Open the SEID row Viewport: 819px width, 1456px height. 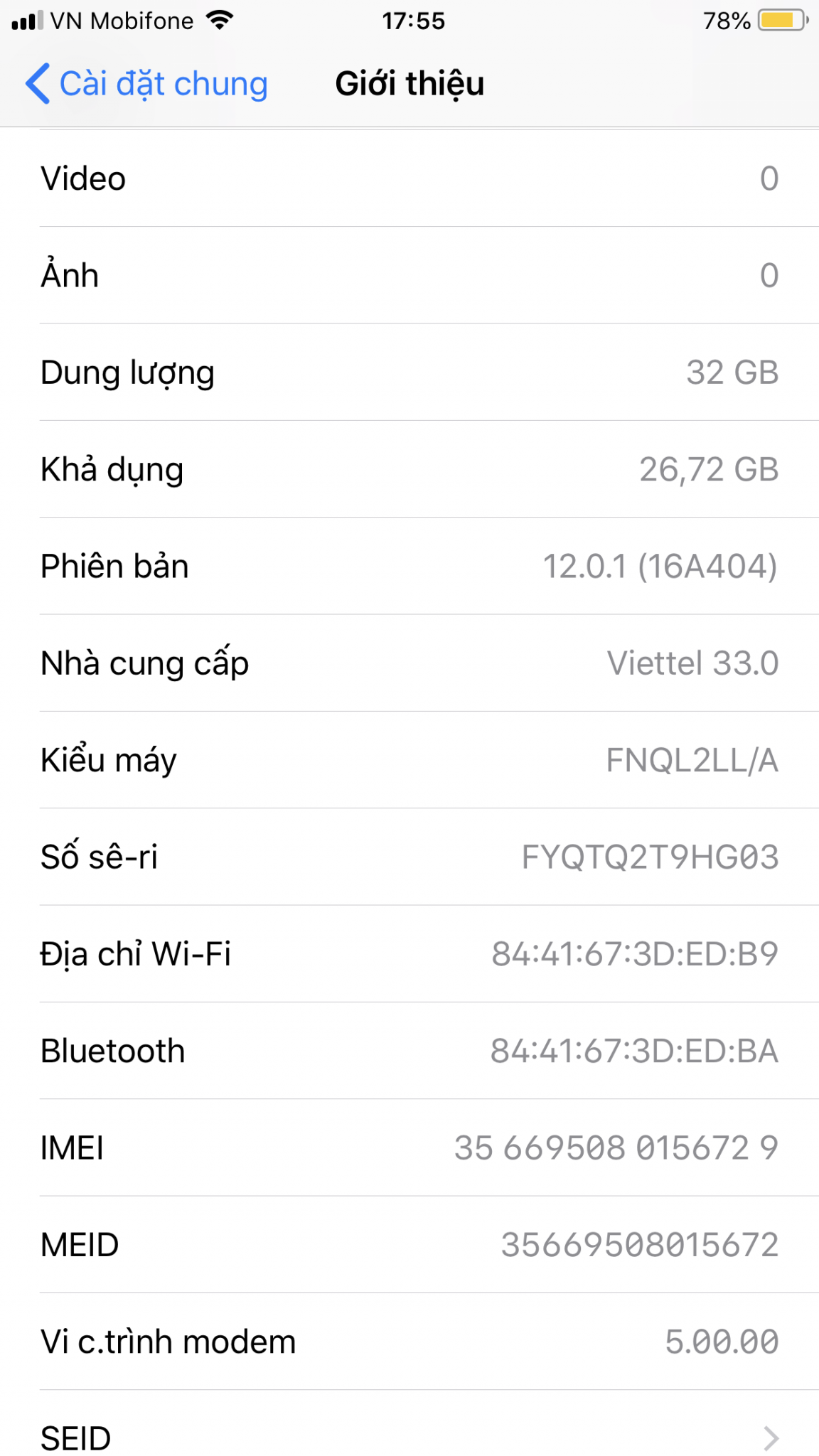[409, 1436]
